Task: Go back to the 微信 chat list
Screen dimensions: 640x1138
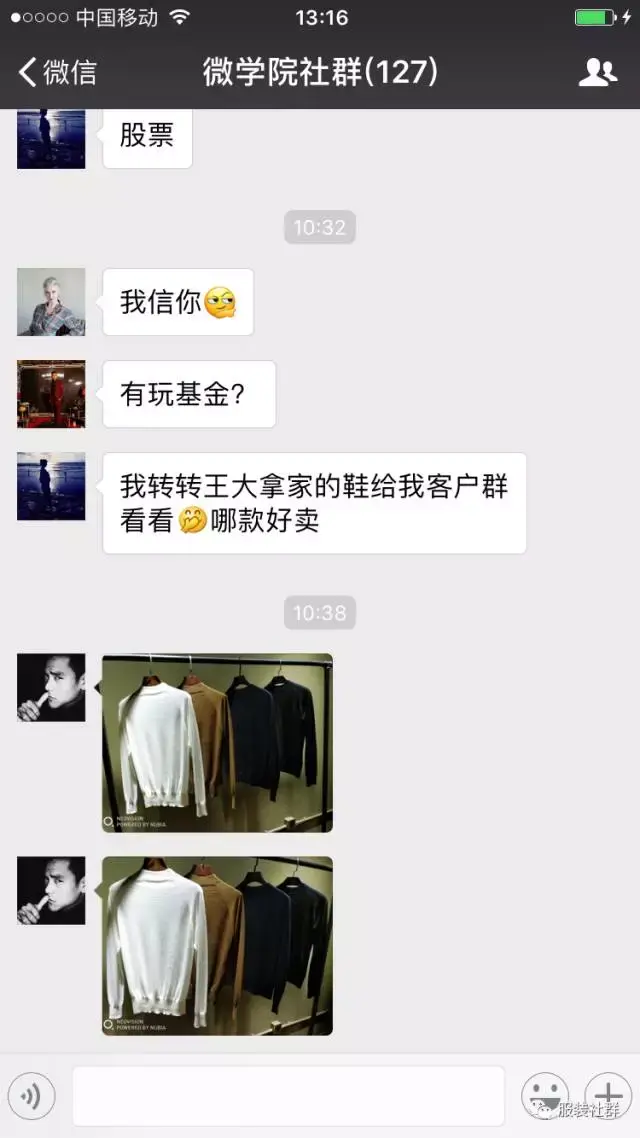Action: (57, 73)
